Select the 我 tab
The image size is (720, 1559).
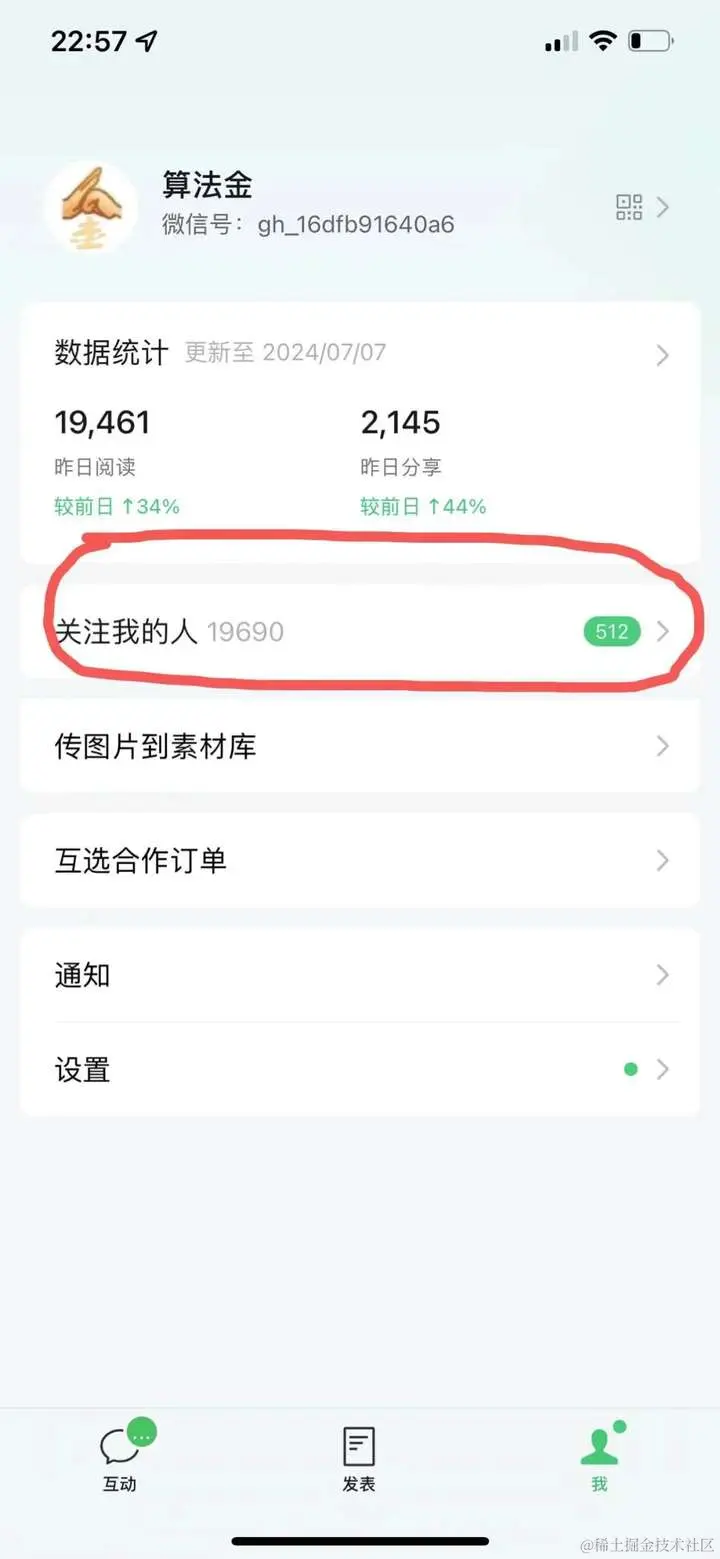599,1458
